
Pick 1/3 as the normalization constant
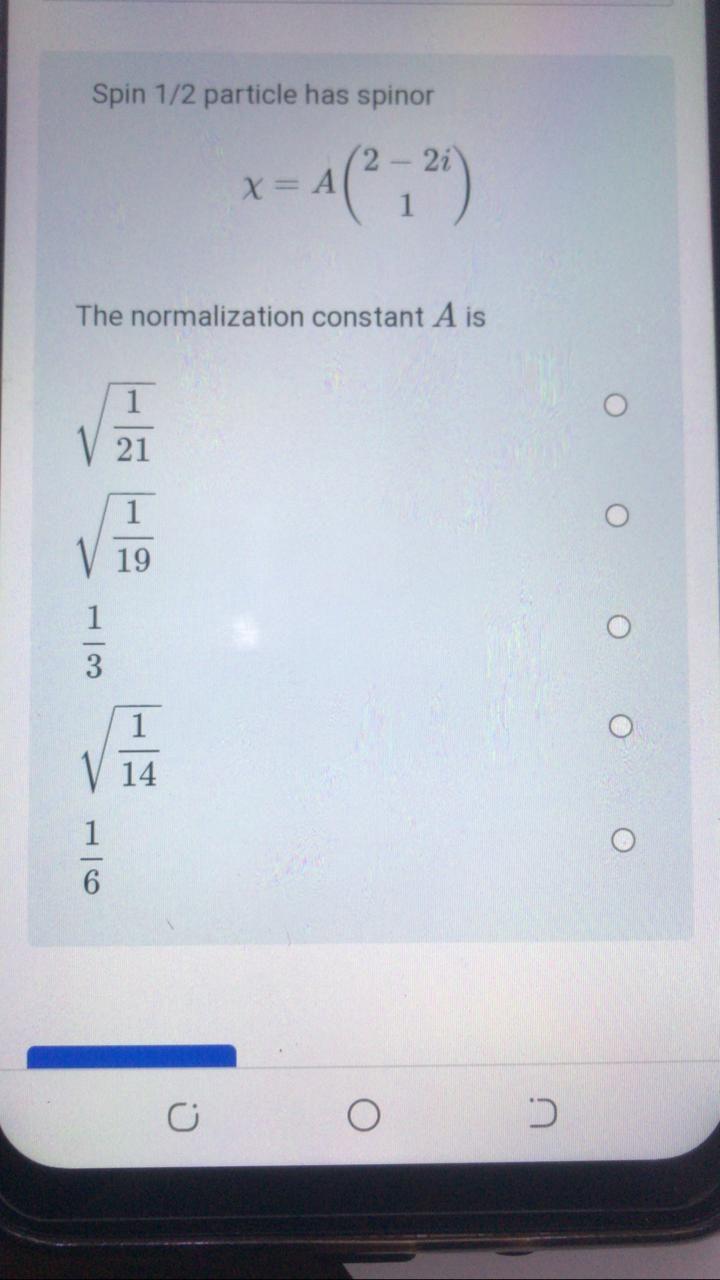click(618, 627)
